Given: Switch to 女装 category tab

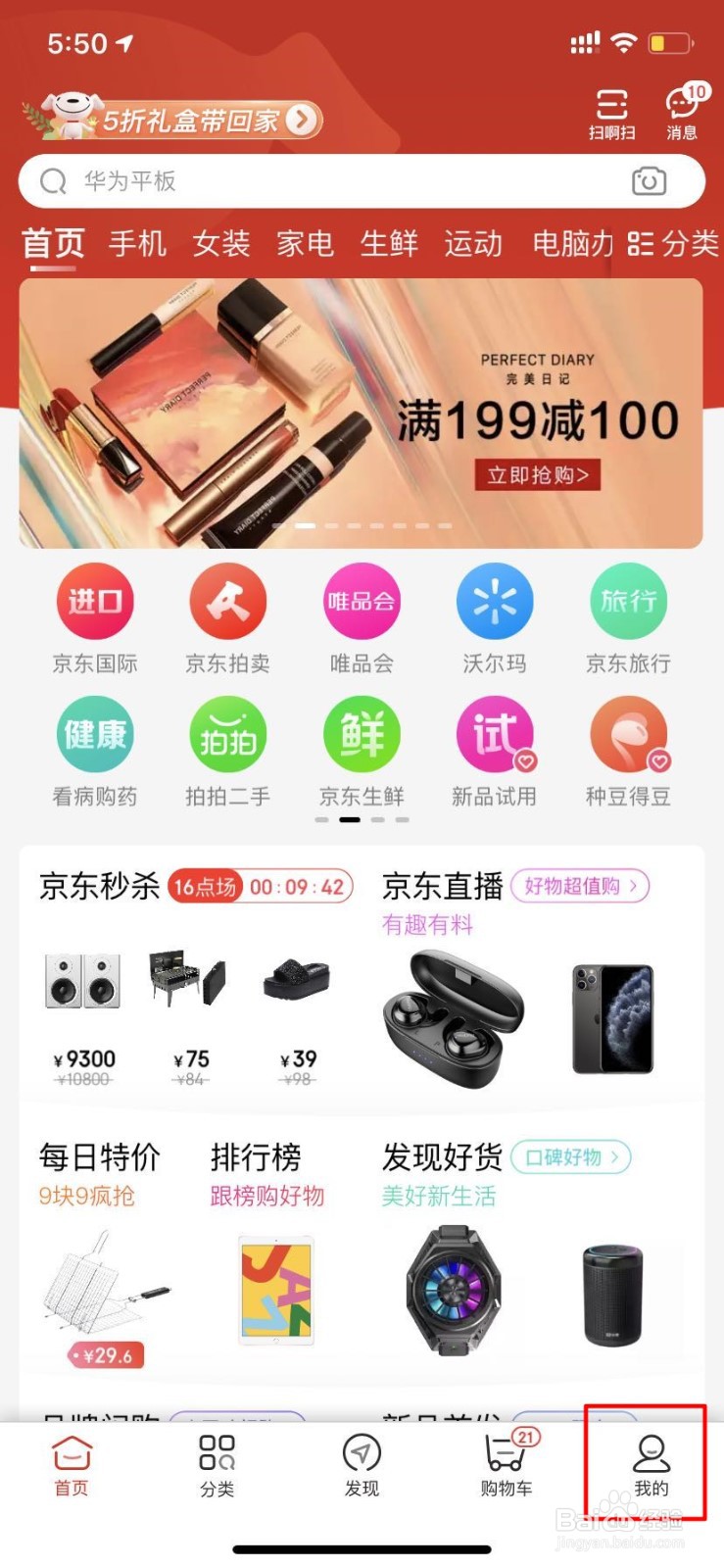Looking at the screenshot, I should click(220, 244).
